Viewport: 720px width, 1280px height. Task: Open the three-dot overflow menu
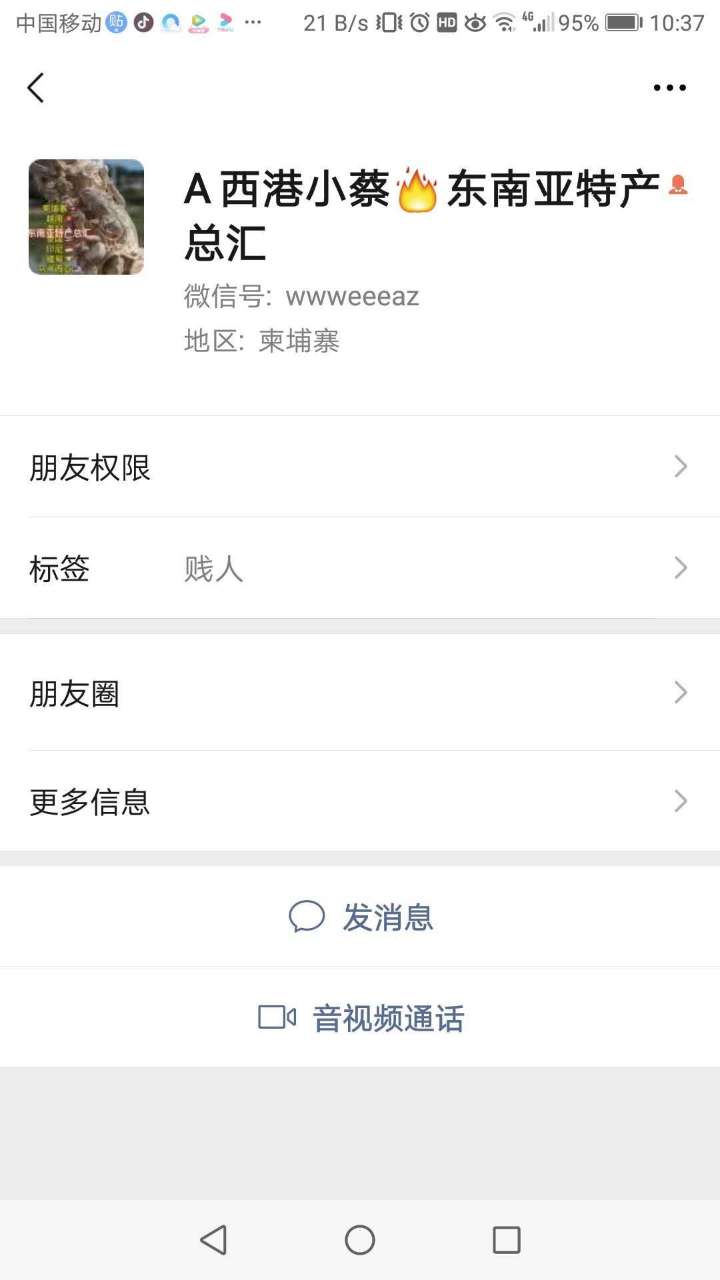coord(669,88)
